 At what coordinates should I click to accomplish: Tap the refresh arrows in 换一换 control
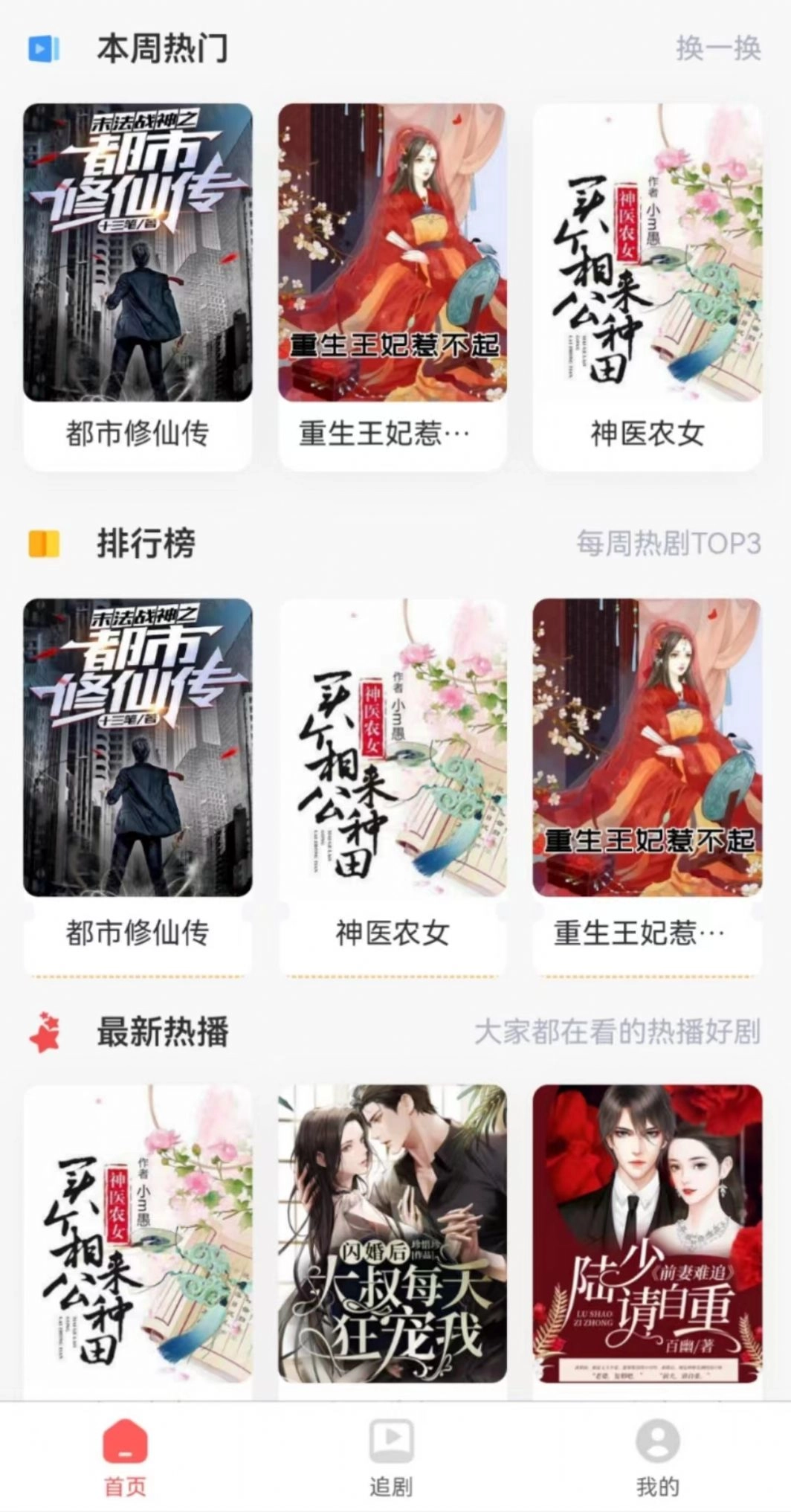tap(717, 47)
